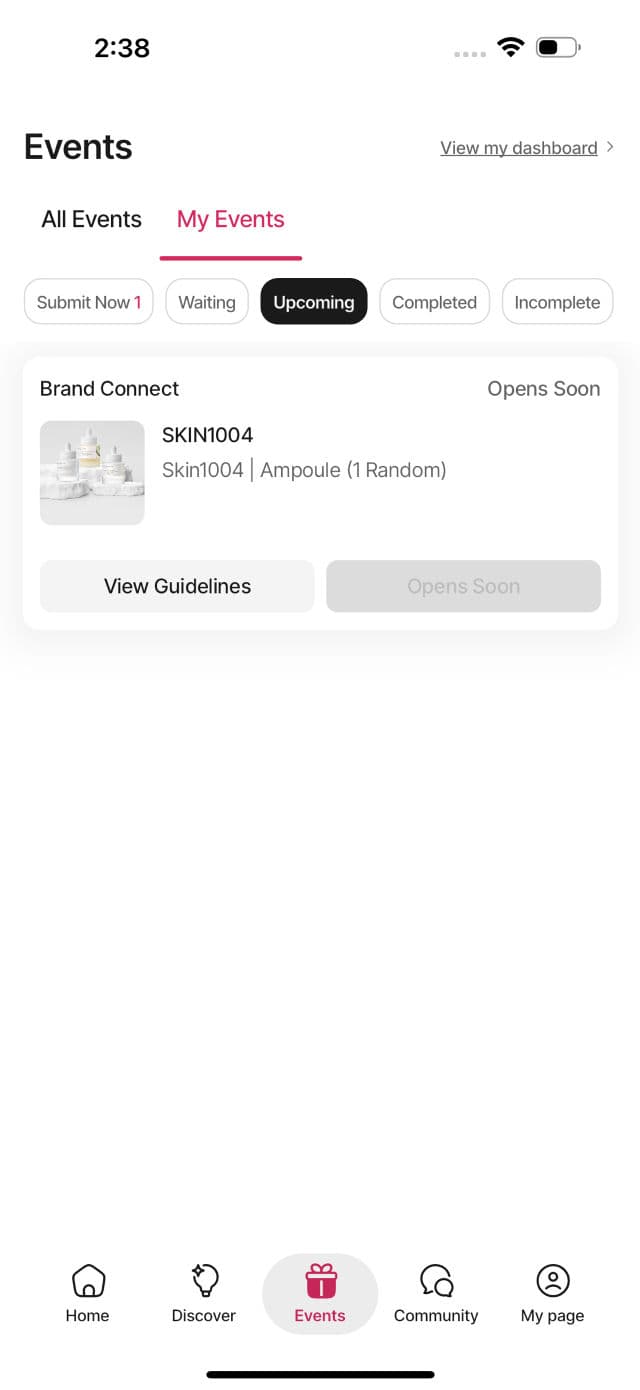Select the Upcoming filter chip
This screenshot has height=1390, width=640.
[314, 302]
